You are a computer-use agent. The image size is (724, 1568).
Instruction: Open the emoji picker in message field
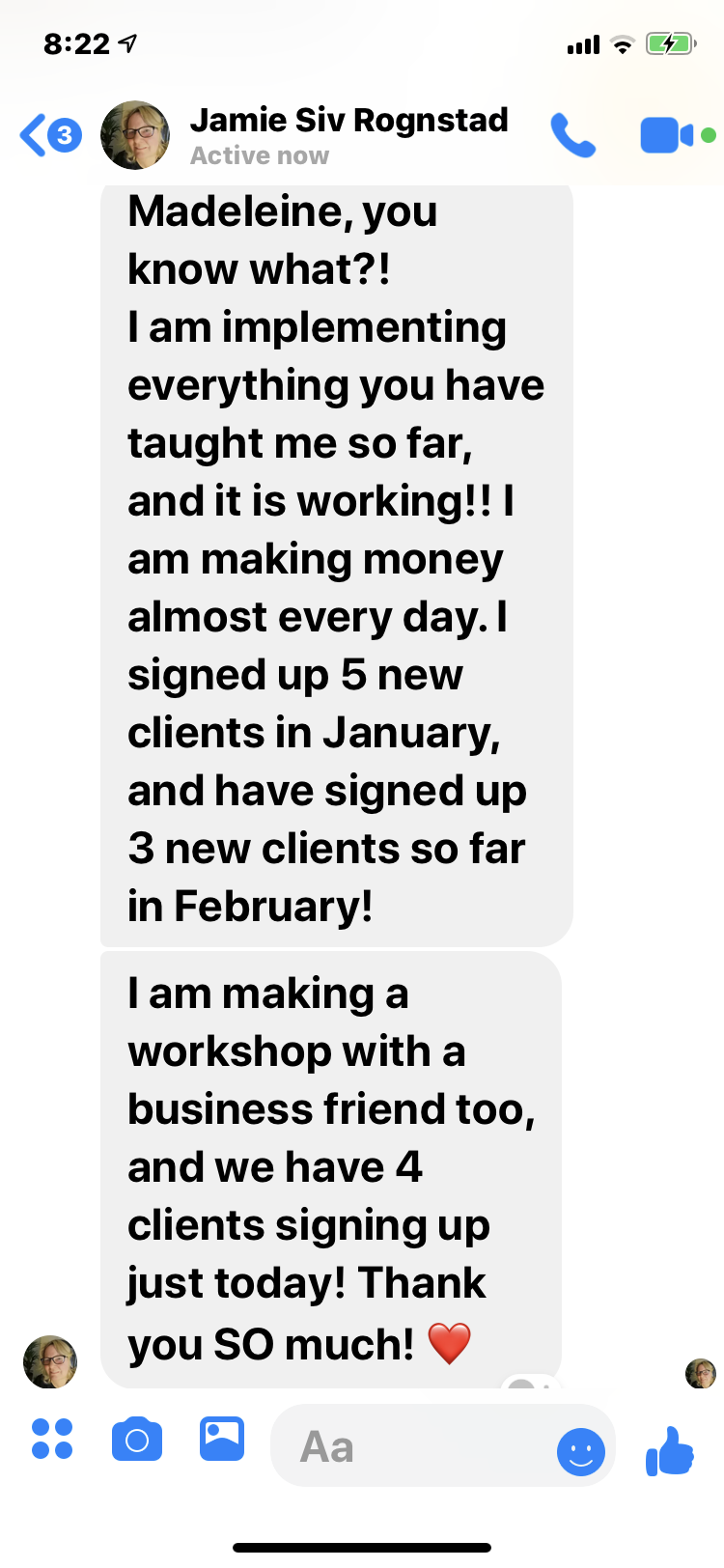[581, 1450]
